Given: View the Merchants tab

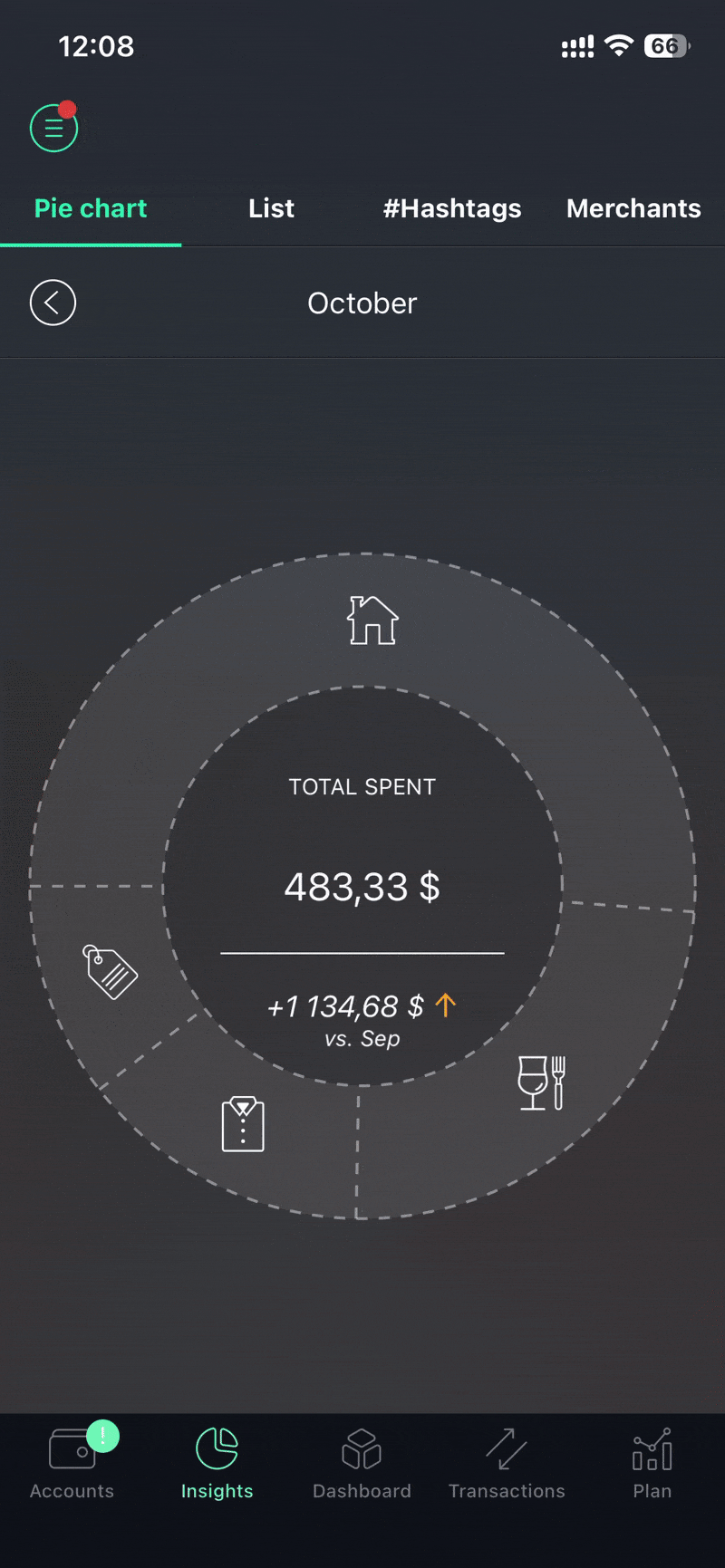Looking at the screenshot, I should [x=633, y=208].
